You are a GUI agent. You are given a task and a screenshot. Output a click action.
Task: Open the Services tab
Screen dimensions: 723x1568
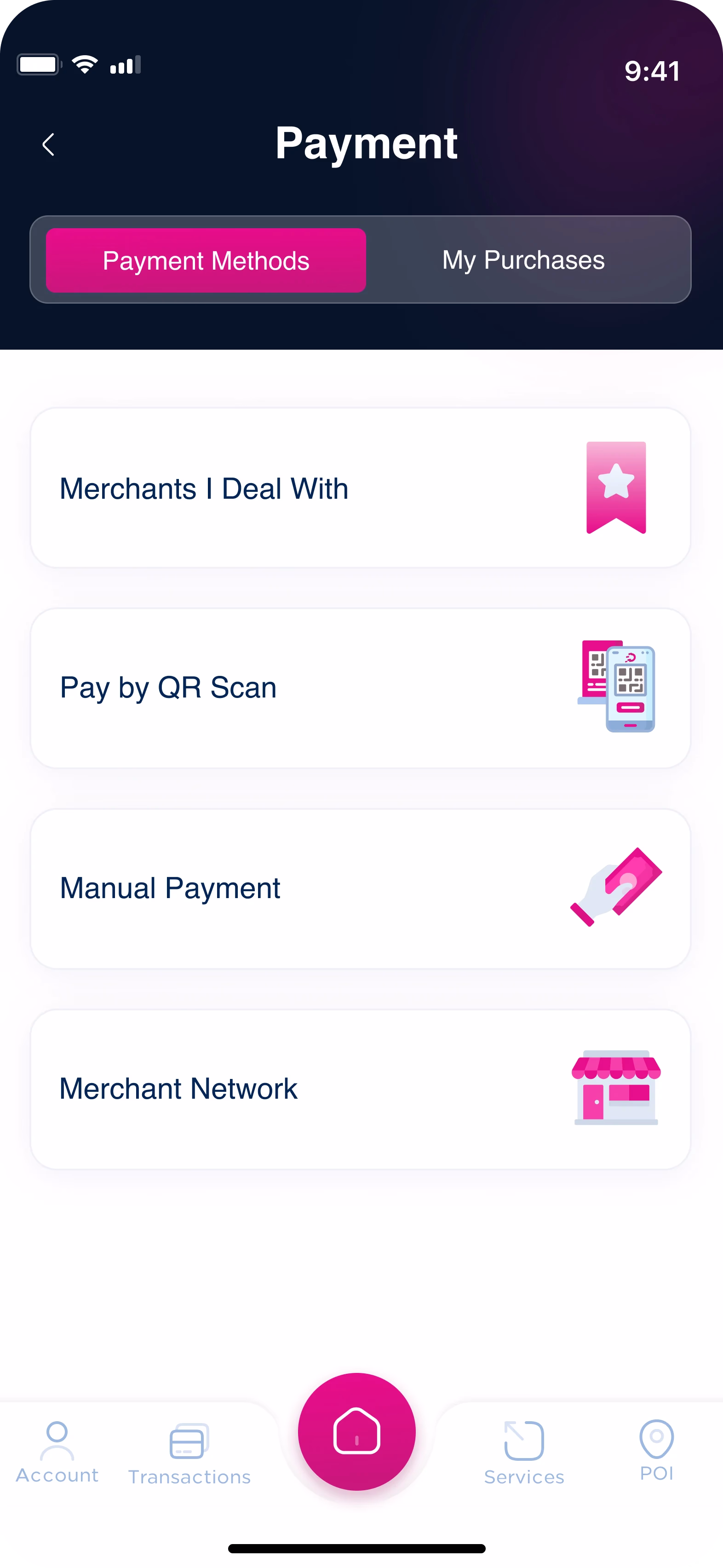pos(524,1453)
